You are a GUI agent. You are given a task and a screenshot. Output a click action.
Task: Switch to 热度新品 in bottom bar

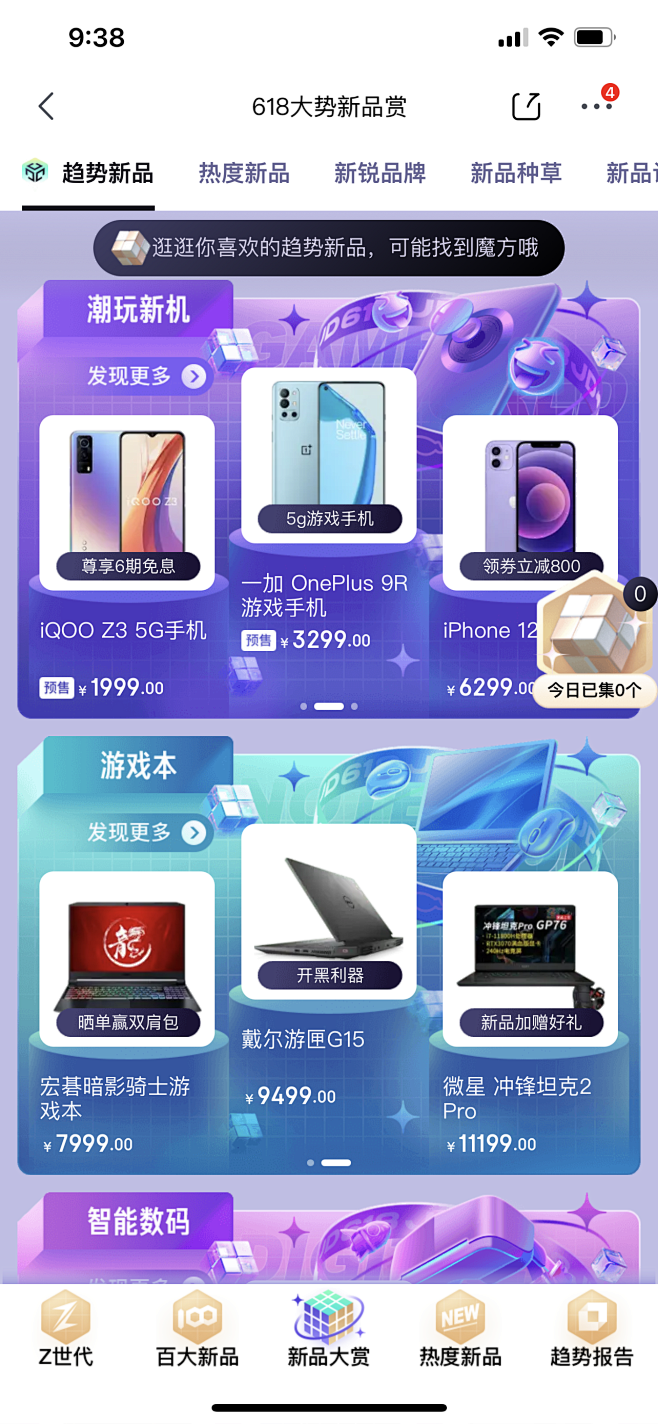pos(460,1330)
